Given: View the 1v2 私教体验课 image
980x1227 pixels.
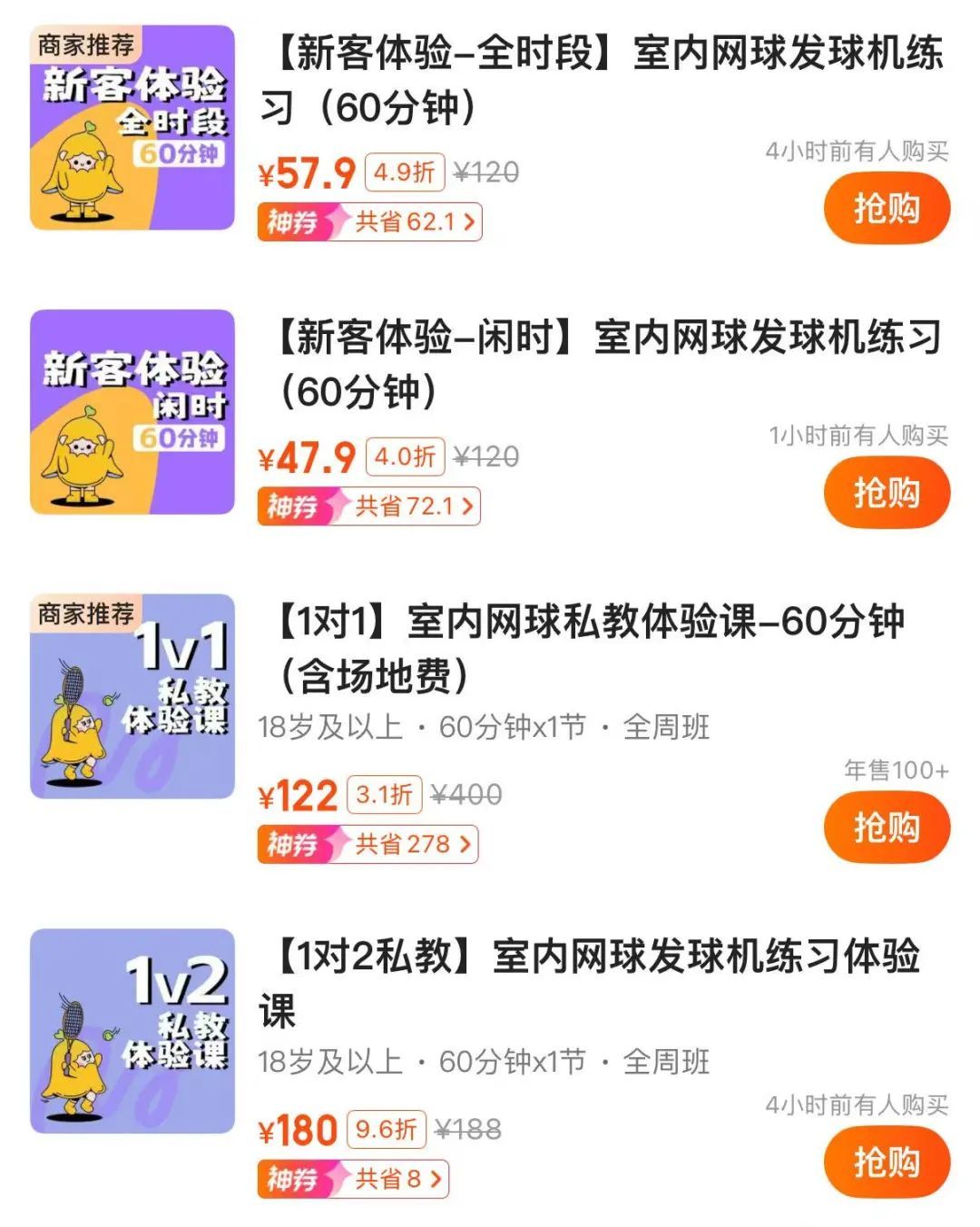Looking at the screenshot, I should 132,1031.
